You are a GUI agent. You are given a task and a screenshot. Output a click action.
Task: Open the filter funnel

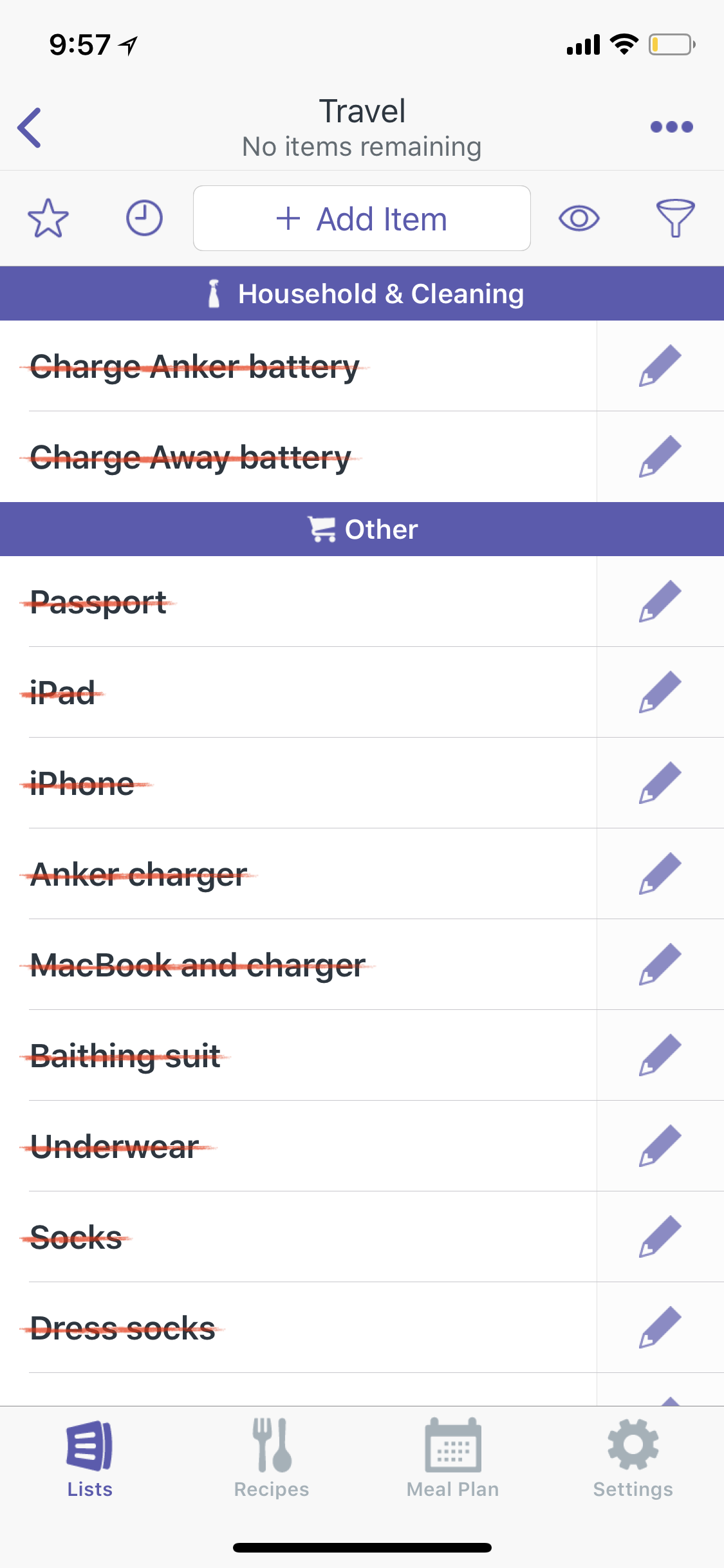[x=675, y=218]
